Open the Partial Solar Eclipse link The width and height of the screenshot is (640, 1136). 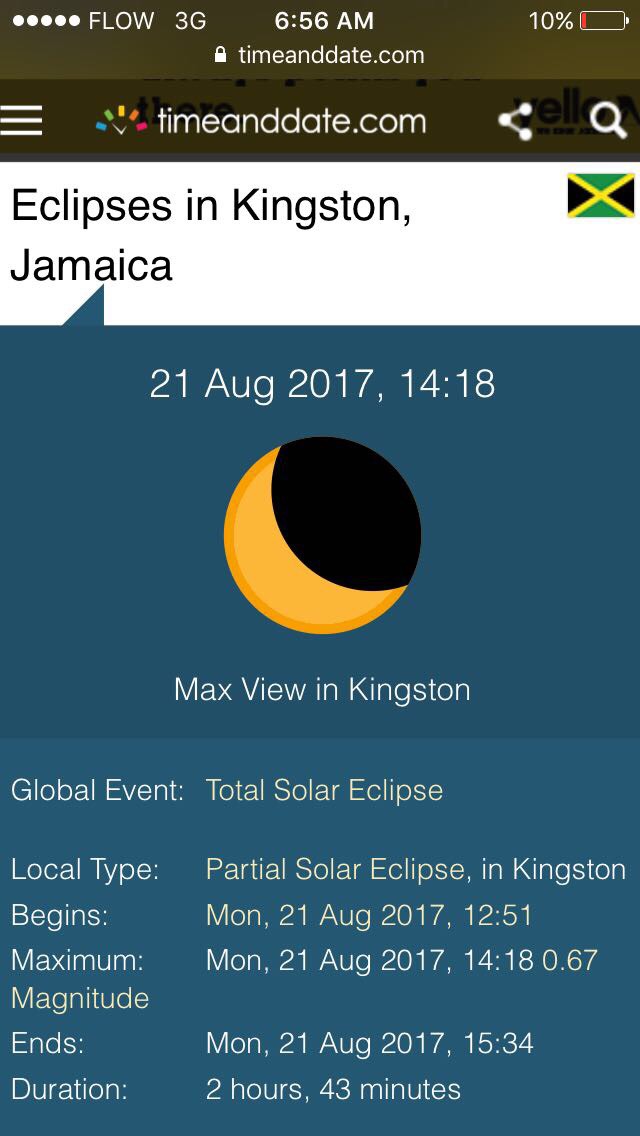pos(335,869)
